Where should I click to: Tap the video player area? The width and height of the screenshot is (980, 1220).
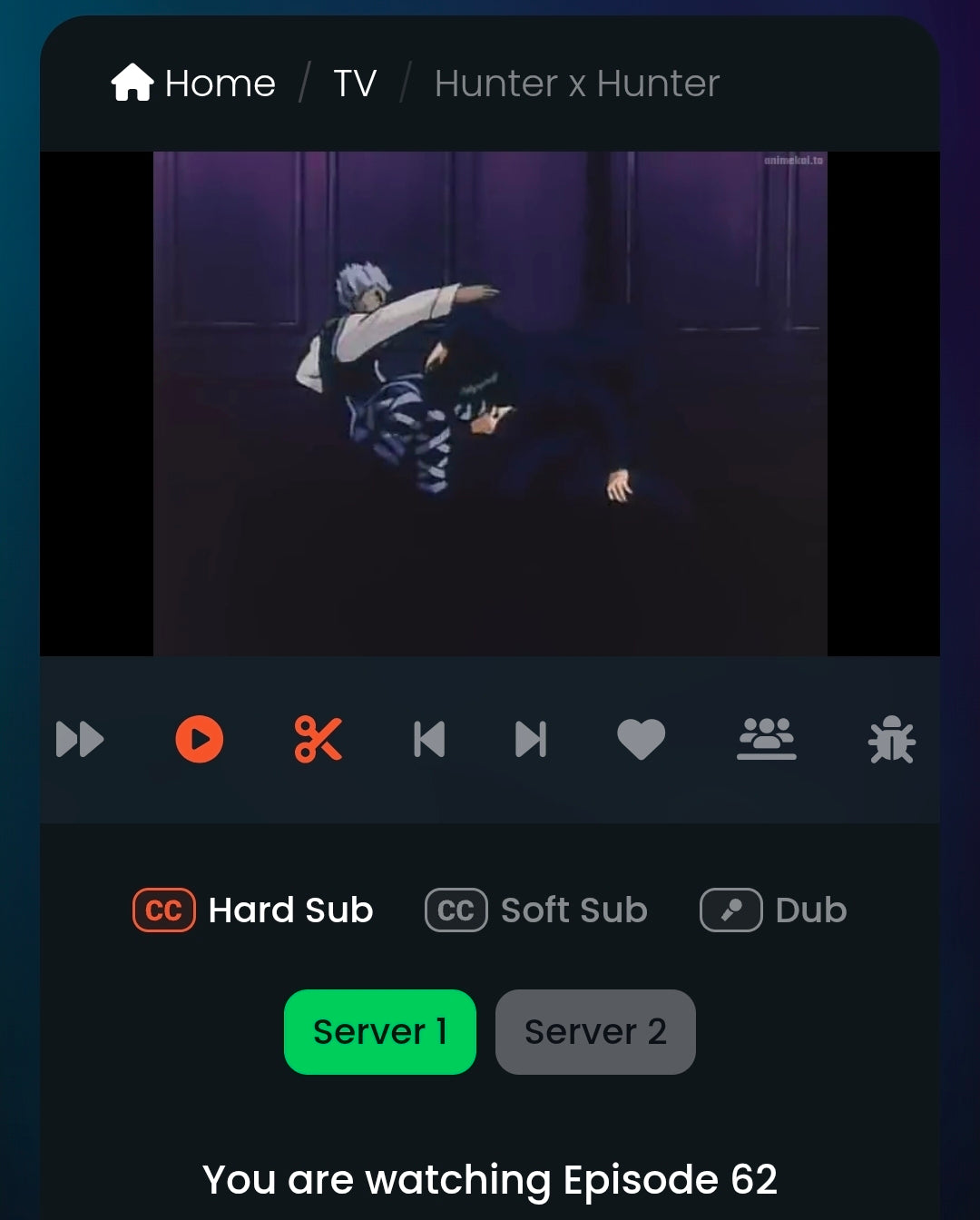pos(490,404)
